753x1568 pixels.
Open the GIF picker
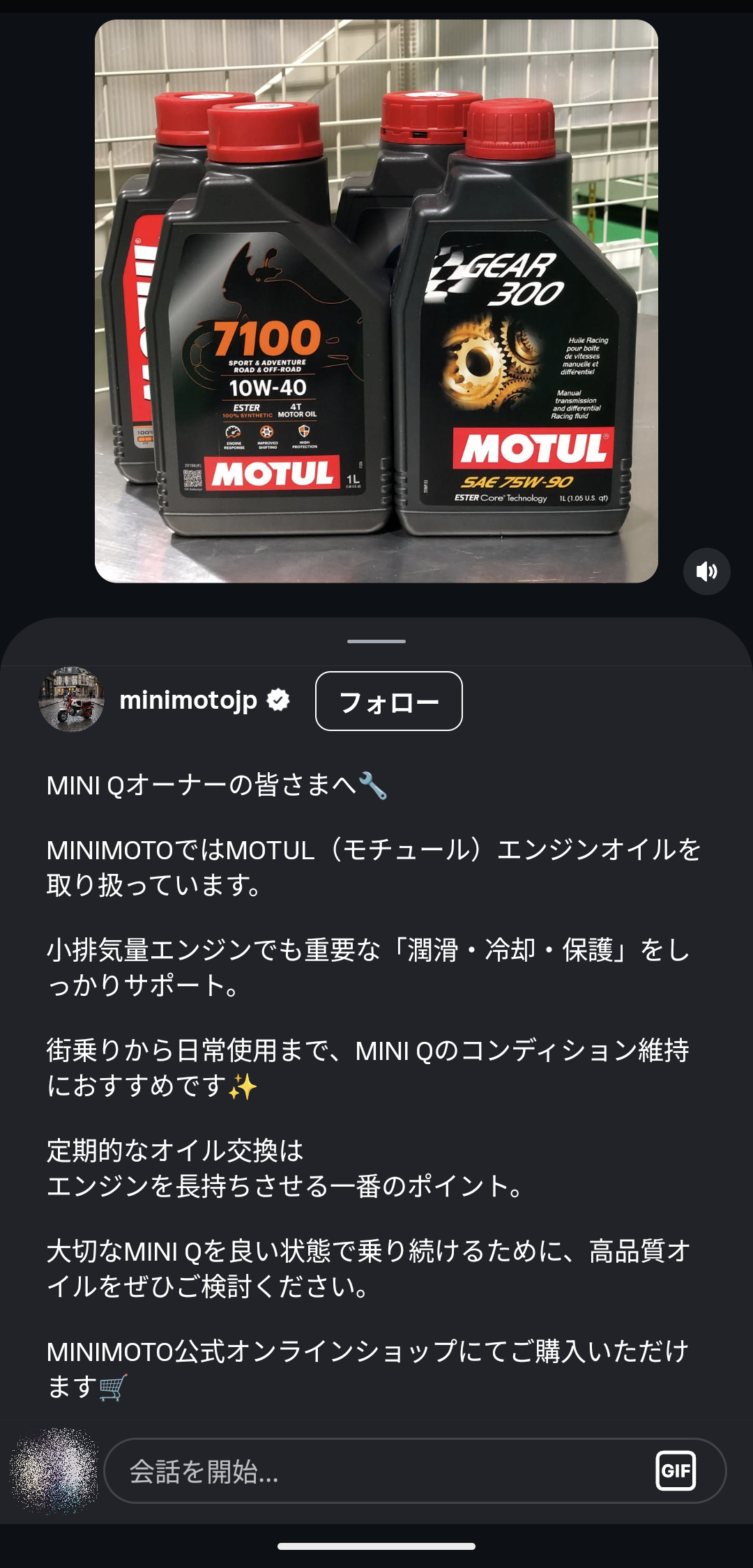[675, 1470]
